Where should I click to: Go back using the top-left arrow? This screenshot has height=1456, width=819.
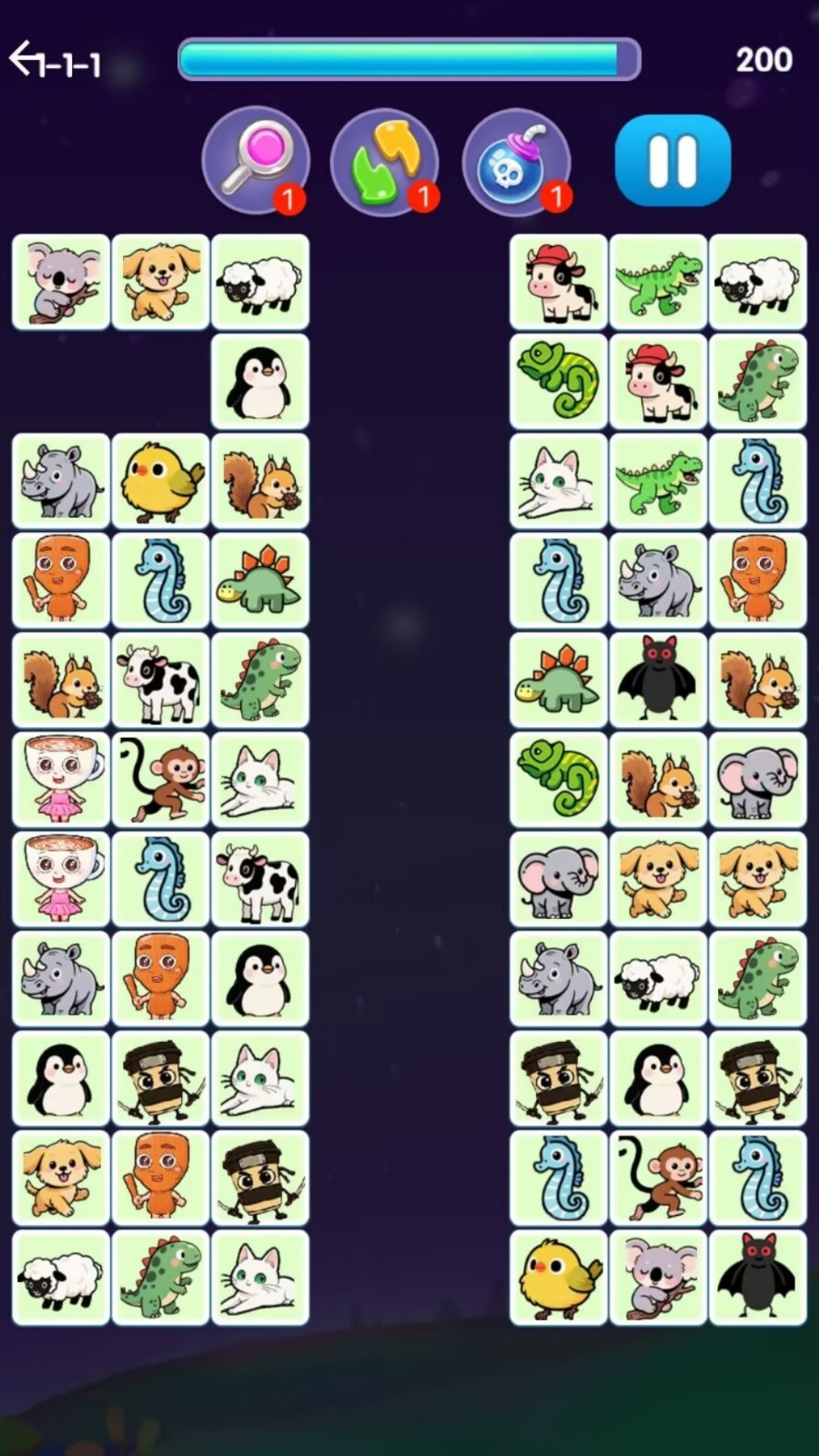coord(25,60)
